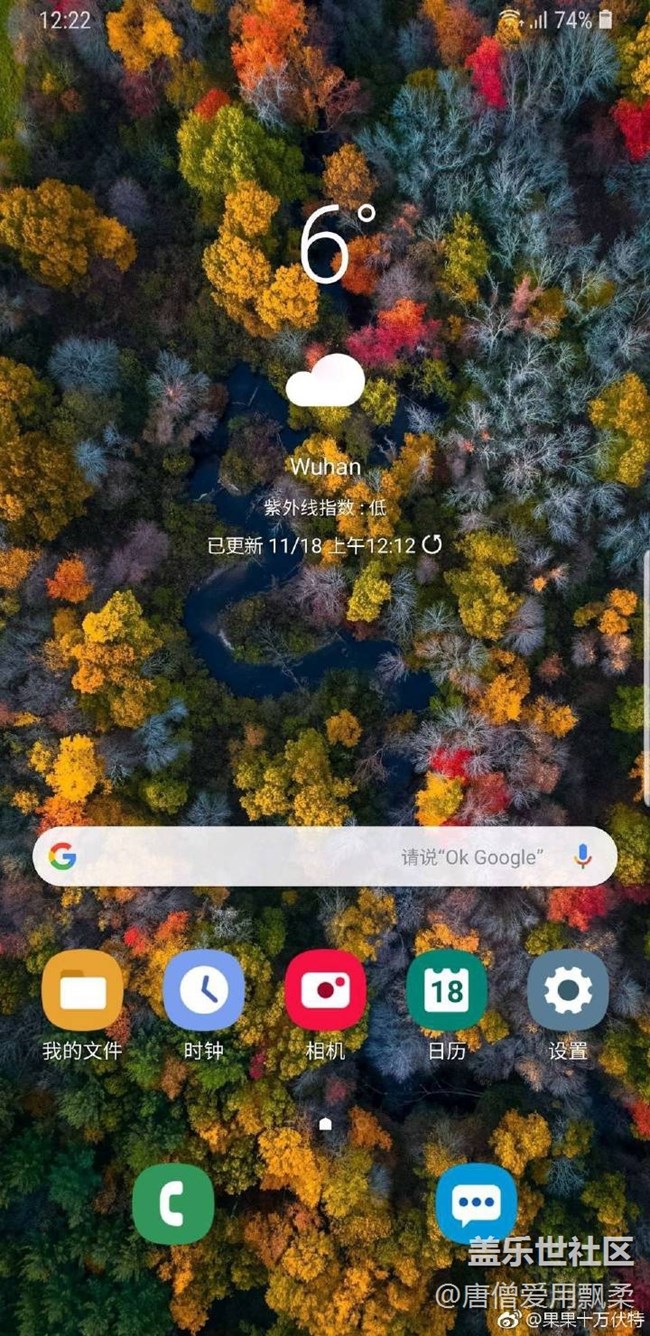Start voice search with the microphone
The image size is (650, 1336).
tap(583, 857)
